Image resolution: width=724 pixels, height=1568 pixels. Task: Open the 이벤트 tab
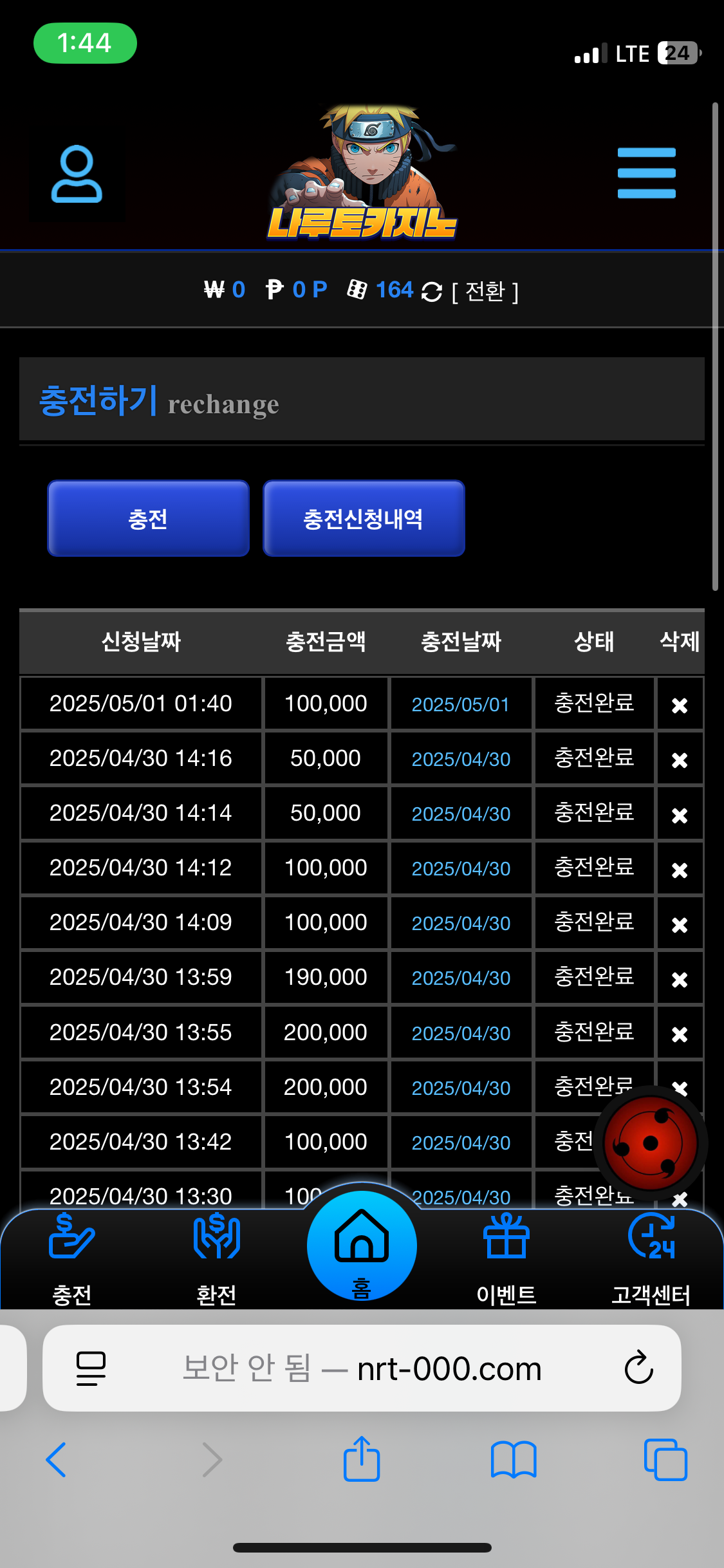506,1258
